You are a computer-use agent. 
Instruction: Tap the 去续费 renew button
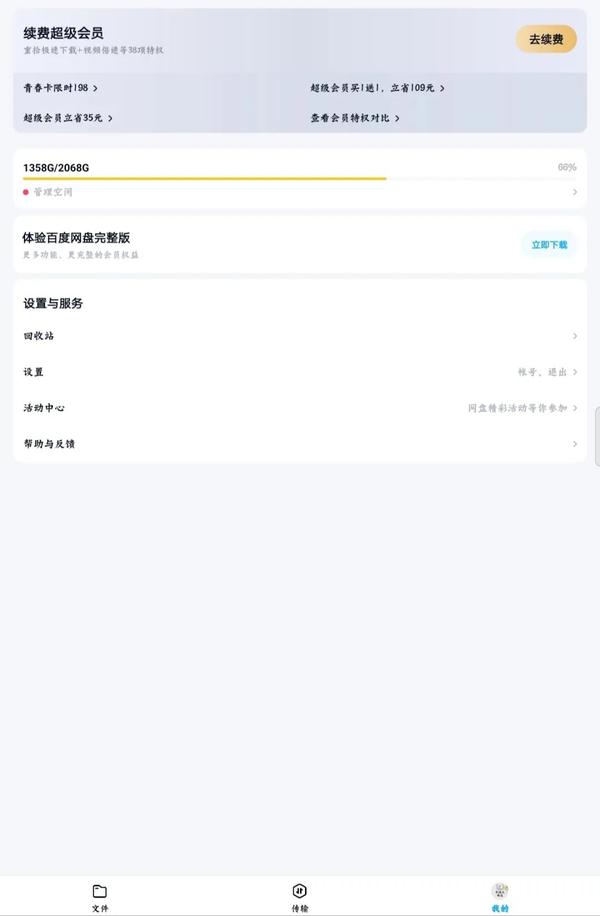(546, 39)
